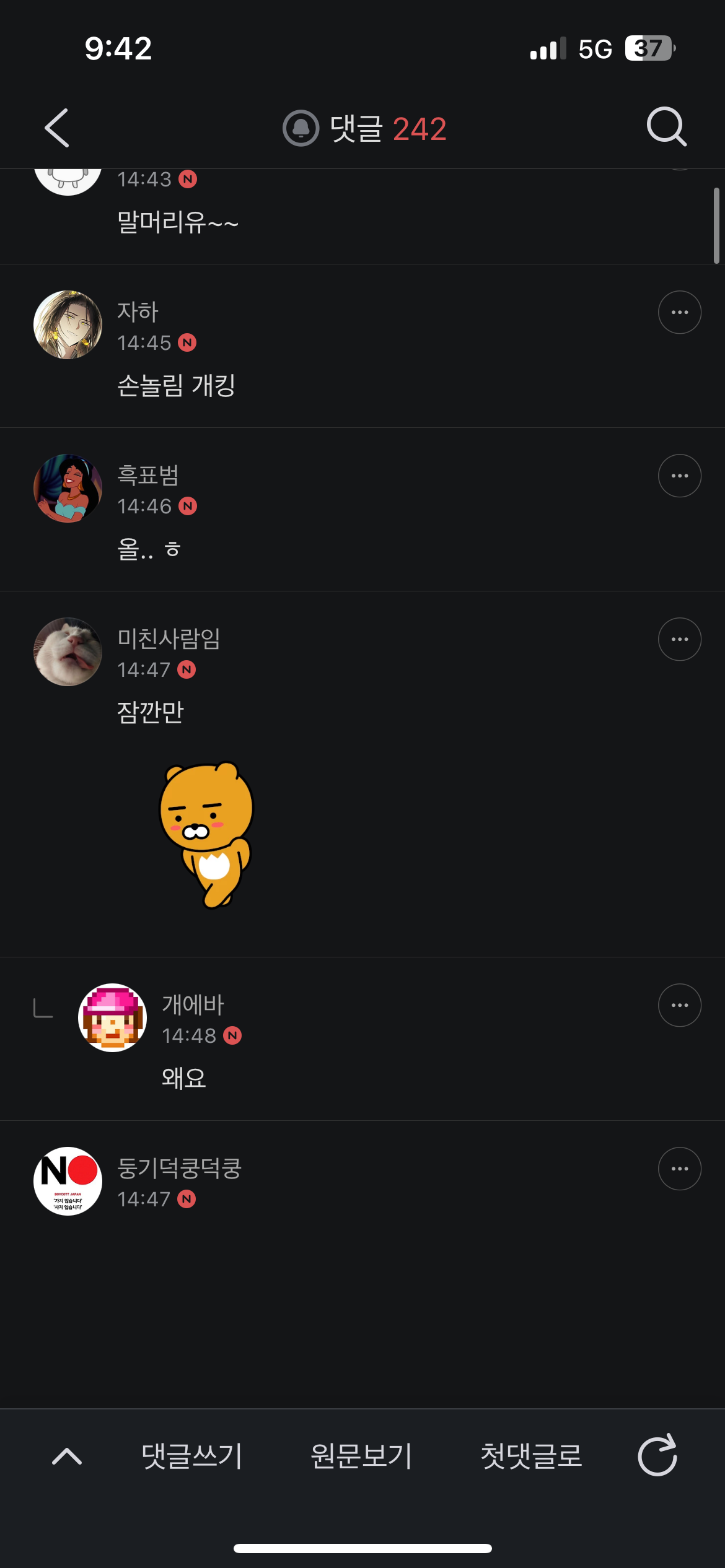Open the search magnifier icon
This screenshot has height=1568, width=725.
pos(666,127)
